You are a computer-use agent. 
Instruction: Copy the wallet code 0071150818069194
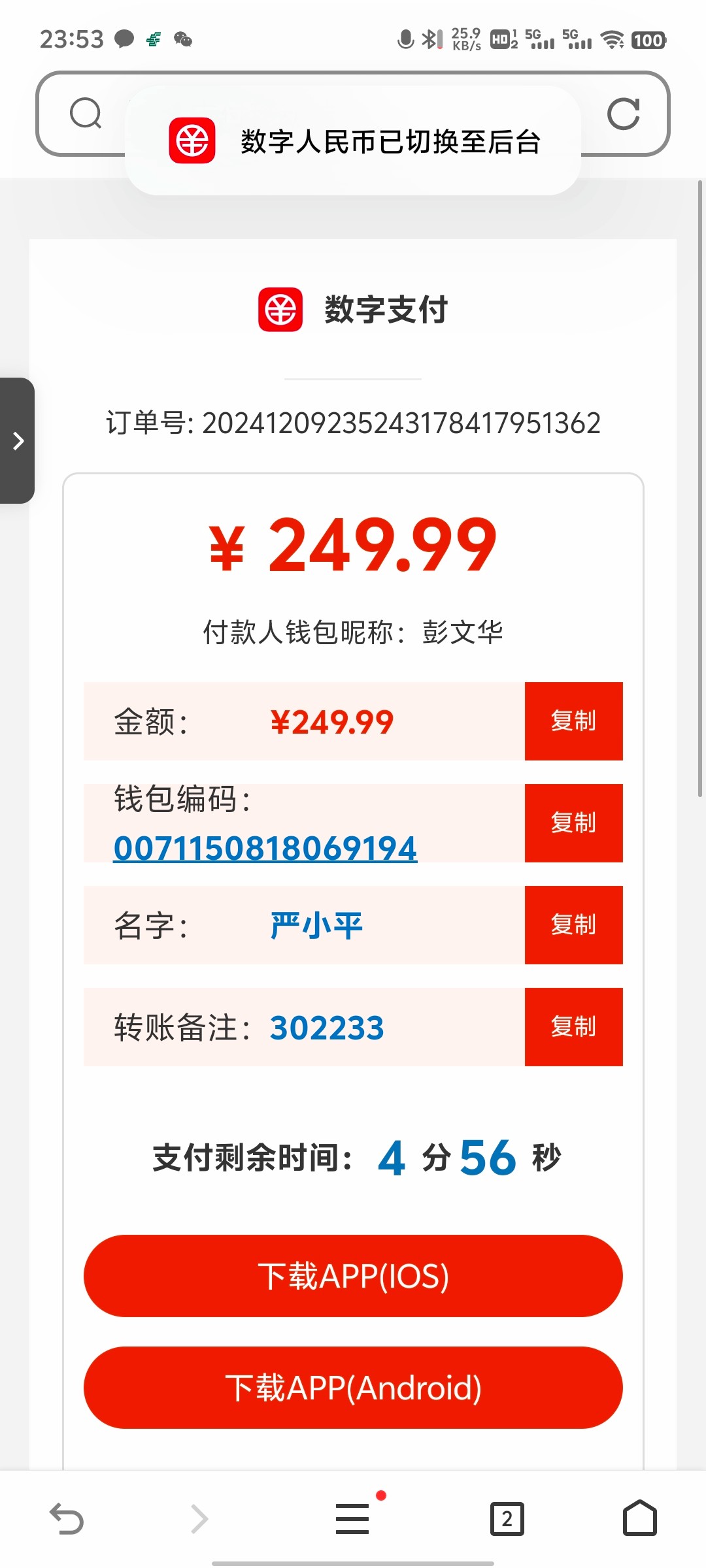click(573, 823)
